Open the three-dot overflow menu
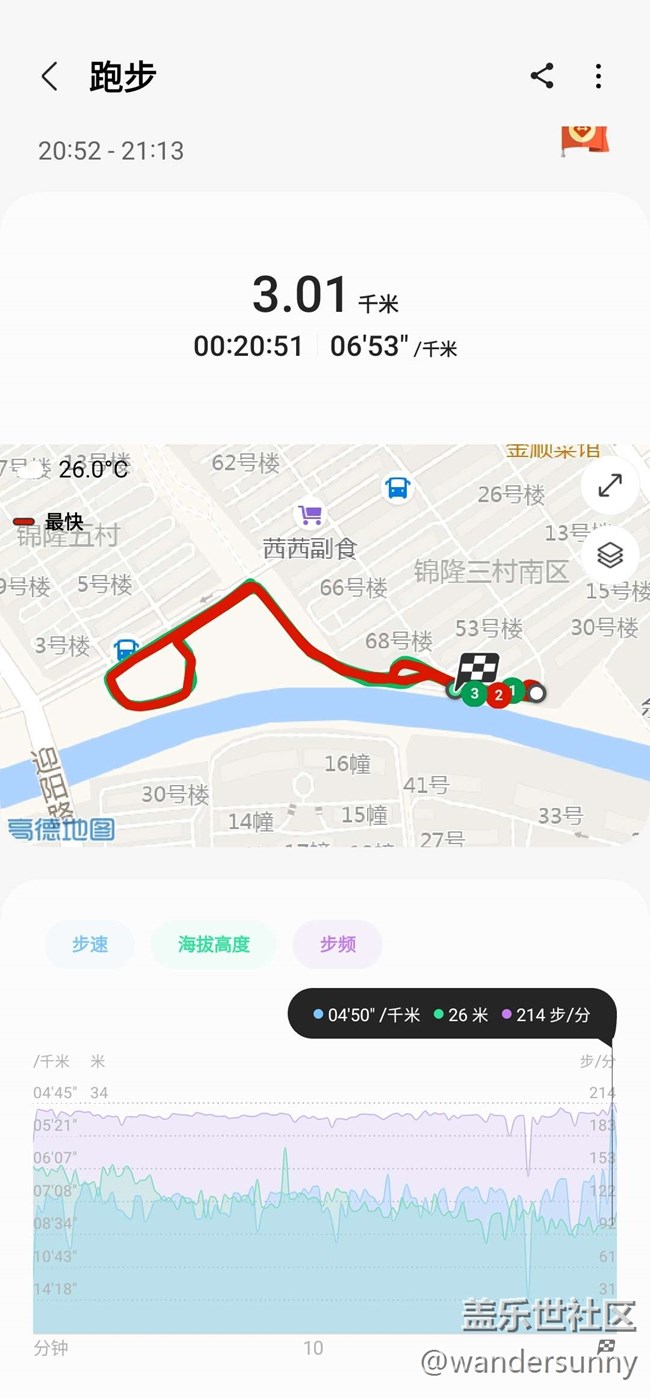The height and width of the screenshot is (1398, 650). (598, 76)
